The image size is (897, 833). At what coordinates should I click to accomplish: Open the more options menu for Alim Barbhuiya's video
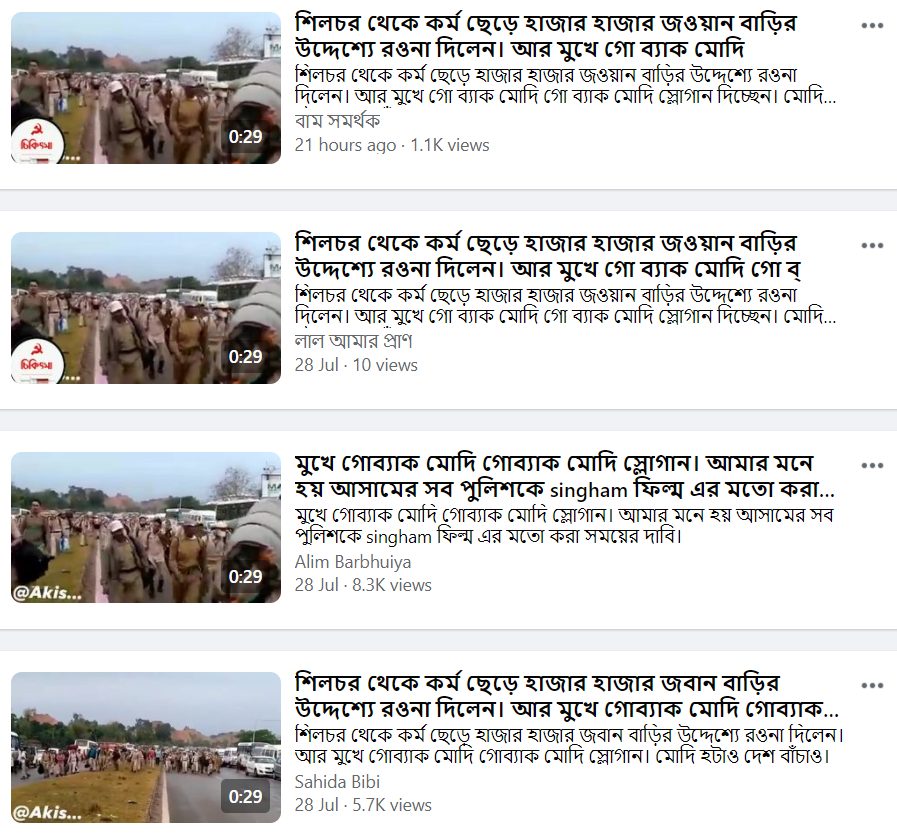[x=872, y=466]
